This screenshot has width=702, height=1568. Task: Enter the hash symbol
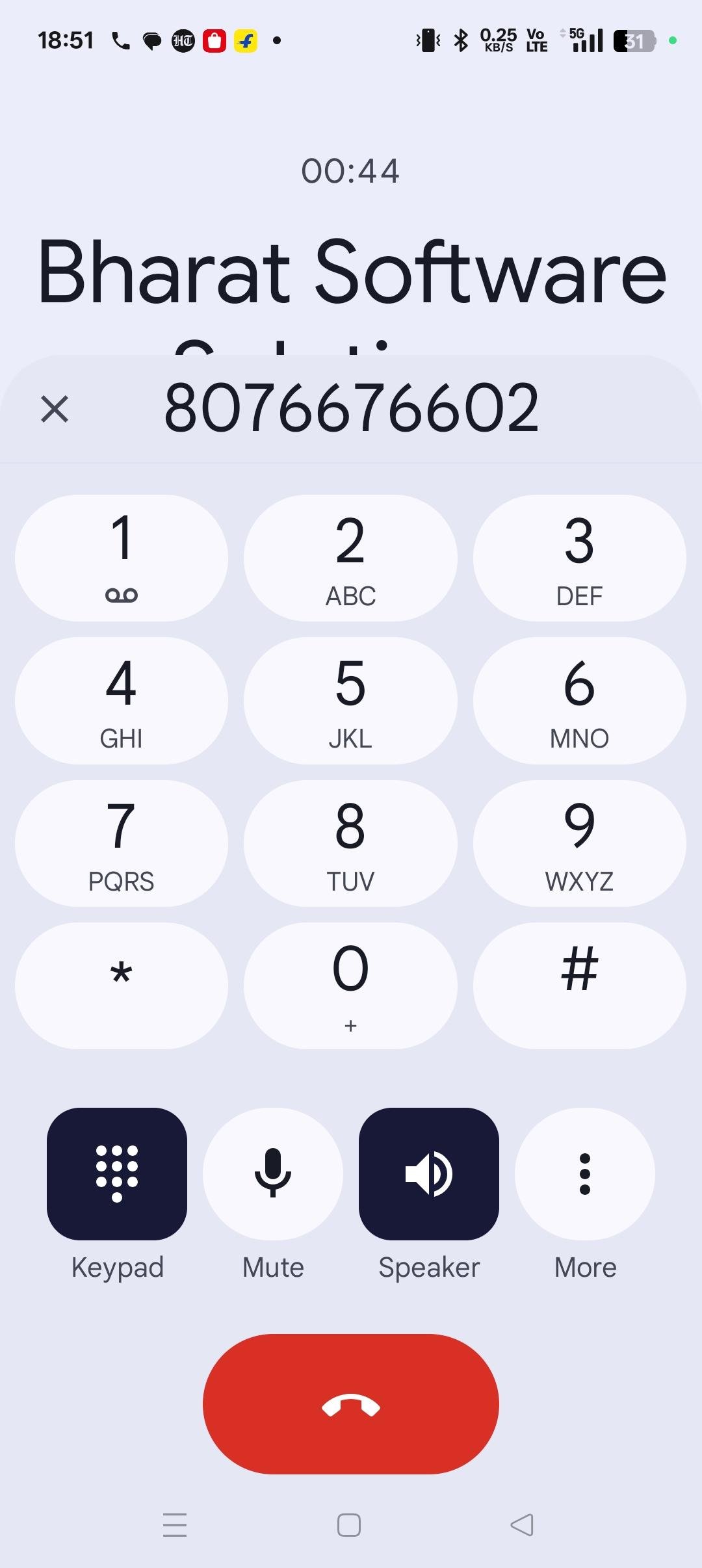click(x=579, y=986)
